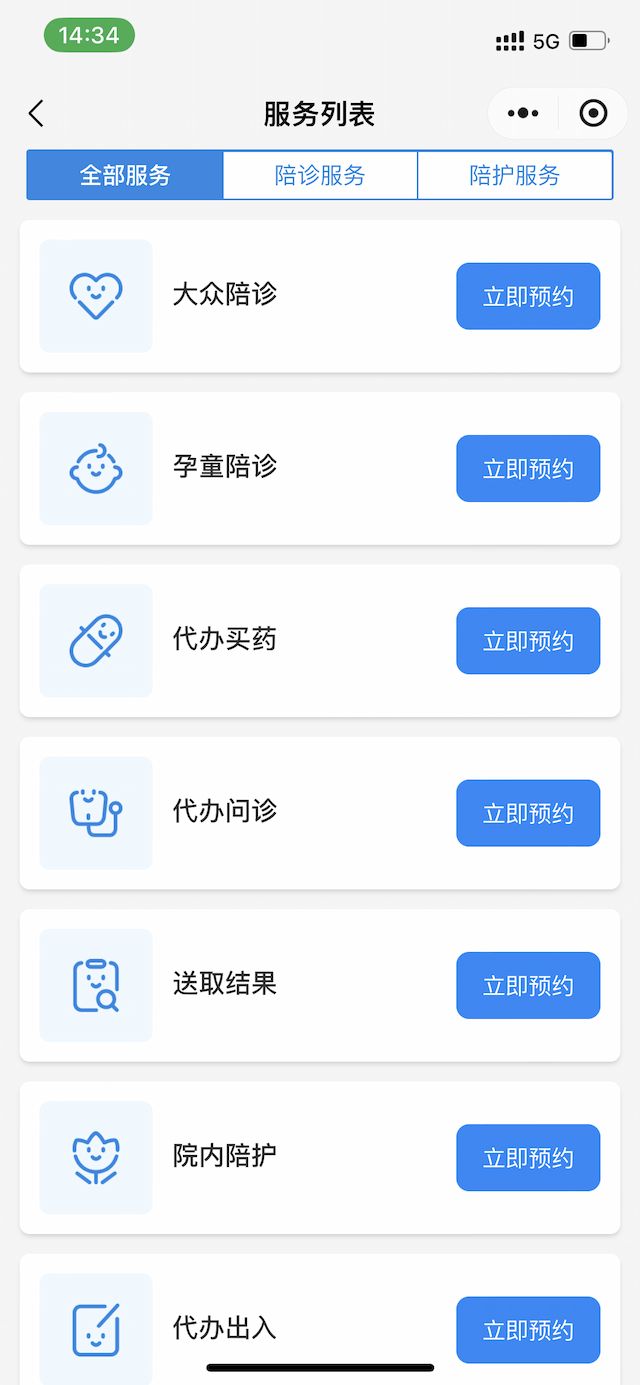Book 孕童陪诊 with 立即预约
The height and width of the screenshot is (1385, 640).
point(528,469)
